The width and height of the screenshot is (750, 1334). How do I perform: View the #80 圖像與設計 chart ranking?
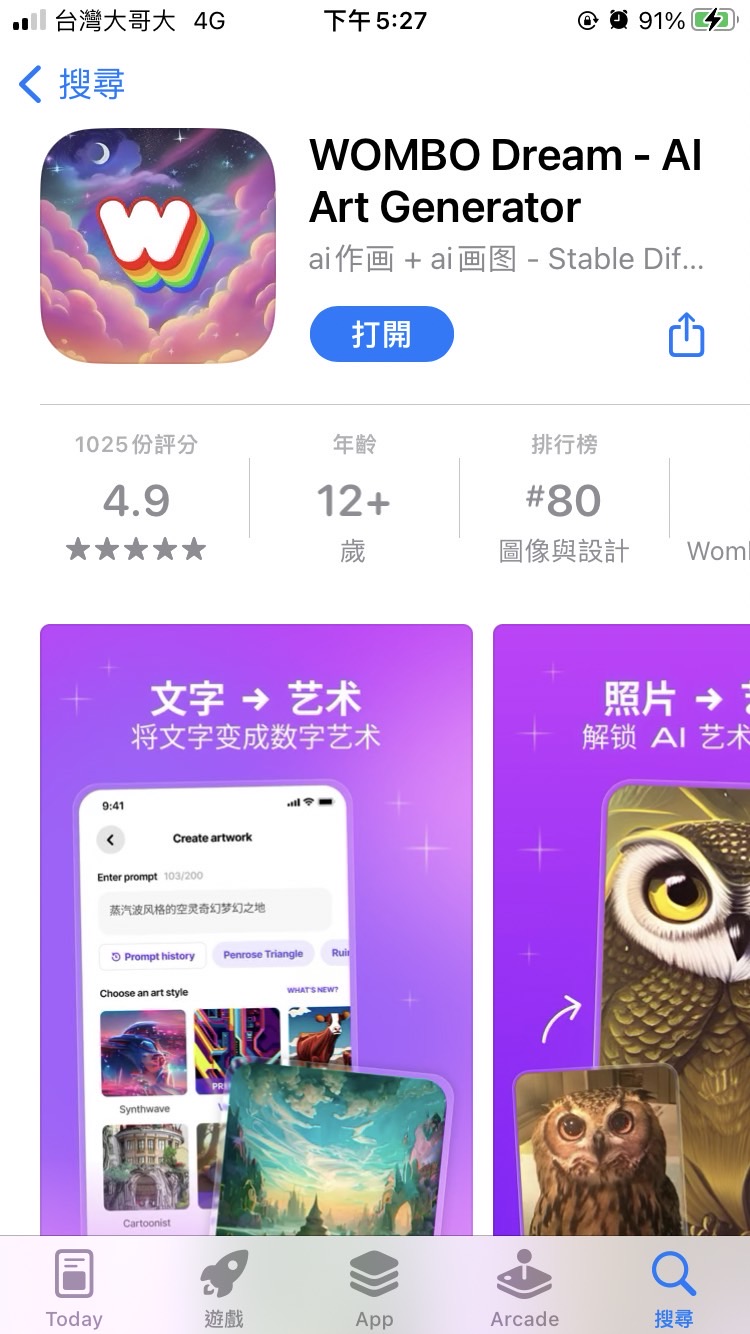coord(564,500)
